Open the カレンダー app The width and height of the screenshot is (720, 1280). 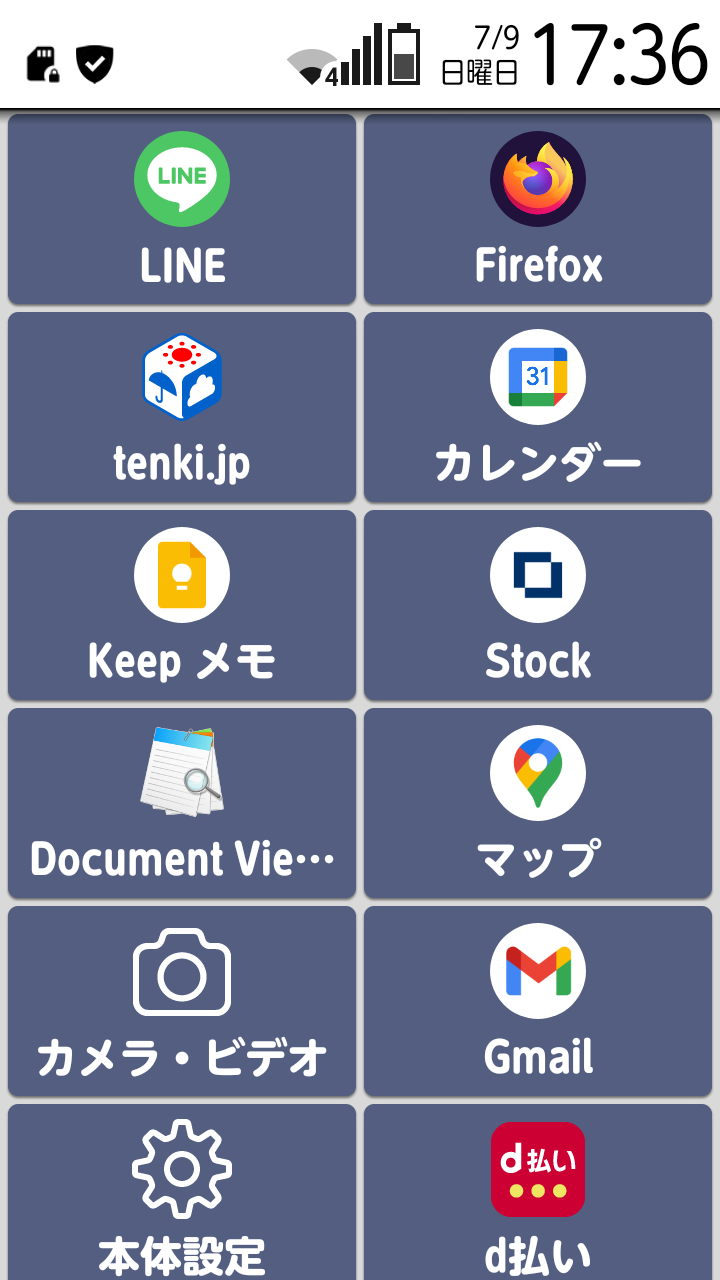[x=538, y=407]
